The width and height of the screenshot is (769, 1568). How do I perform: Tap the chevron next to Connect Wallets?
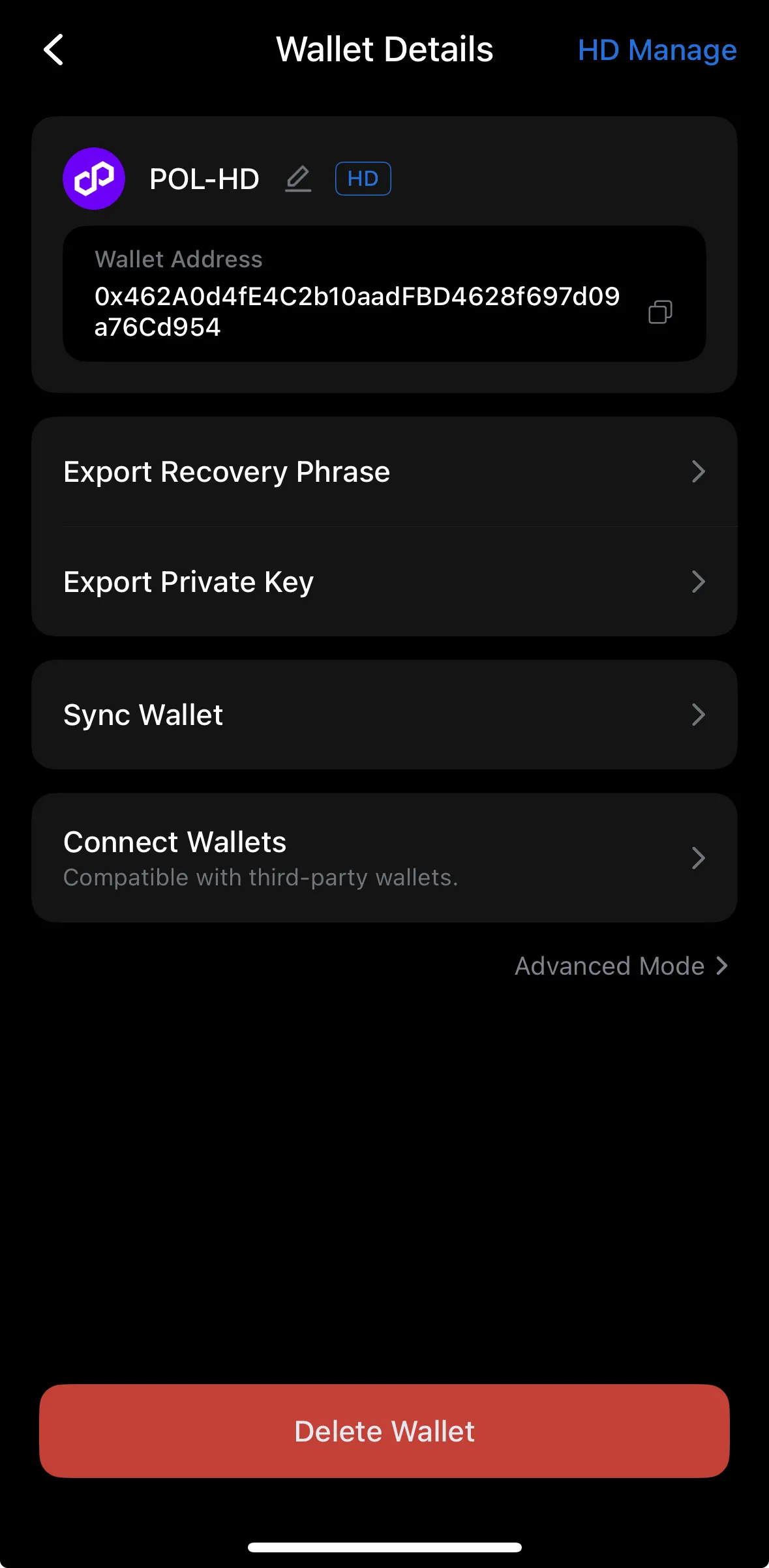699,858
